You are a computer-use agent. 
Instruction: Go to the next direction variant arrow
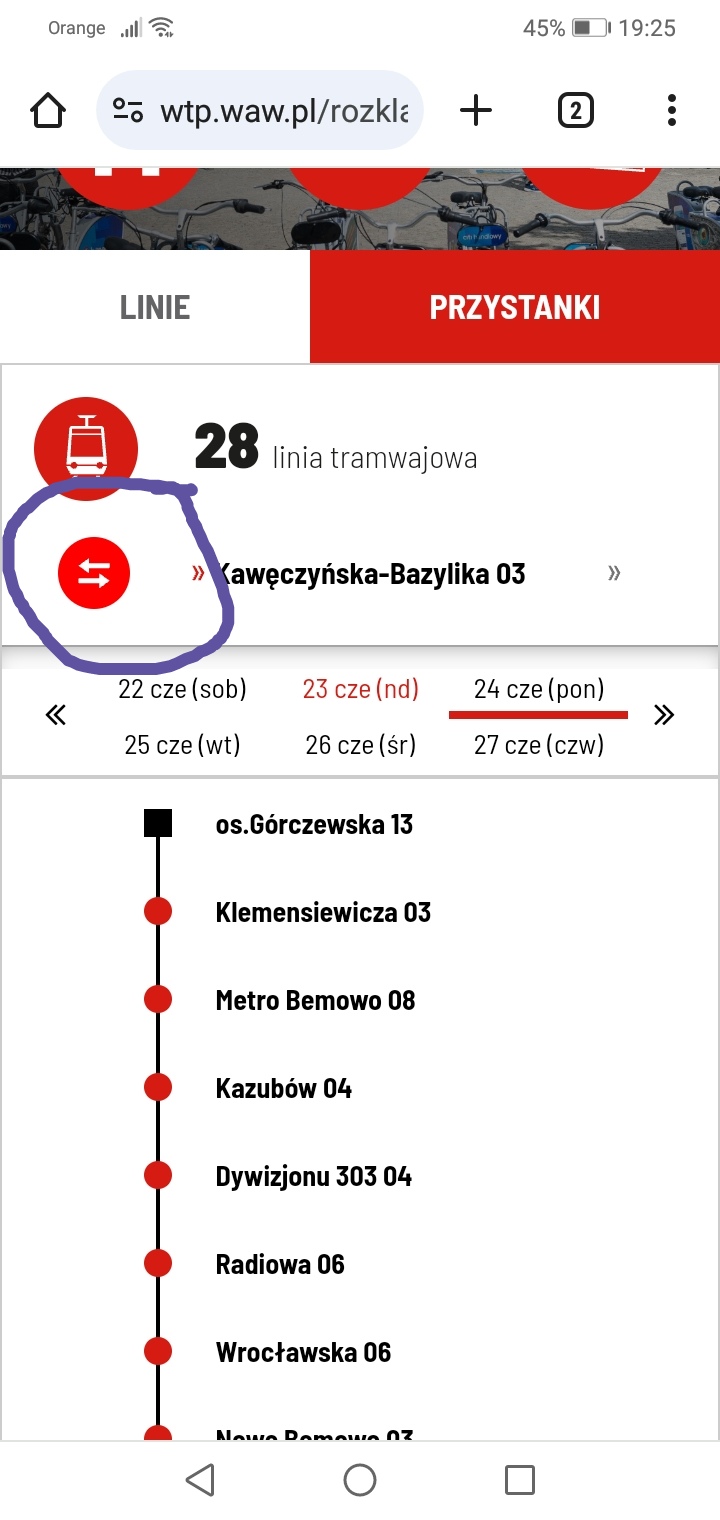614,573
